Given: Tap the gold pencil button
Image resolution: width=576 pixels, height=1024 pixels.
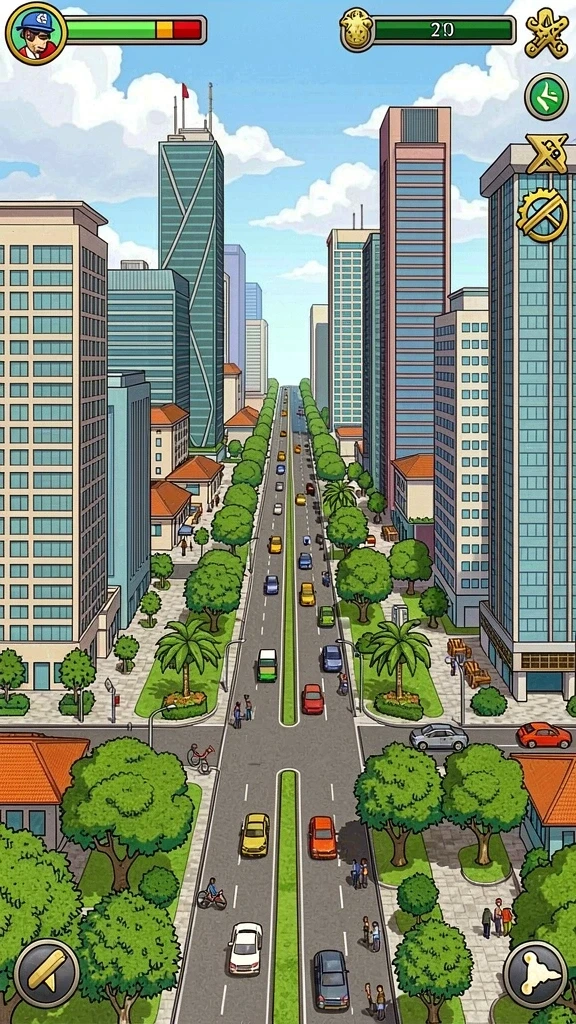Looking at the screenshot, I should tap(46, 973).
